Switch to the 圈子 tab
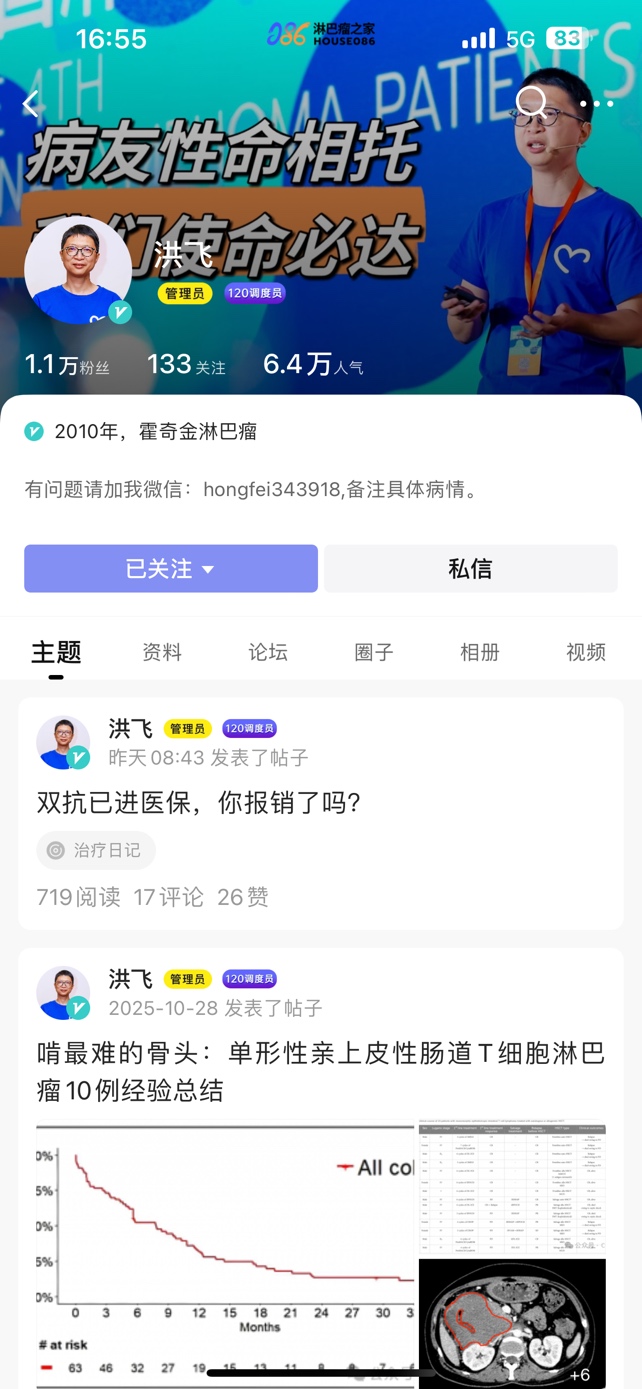 374,652
